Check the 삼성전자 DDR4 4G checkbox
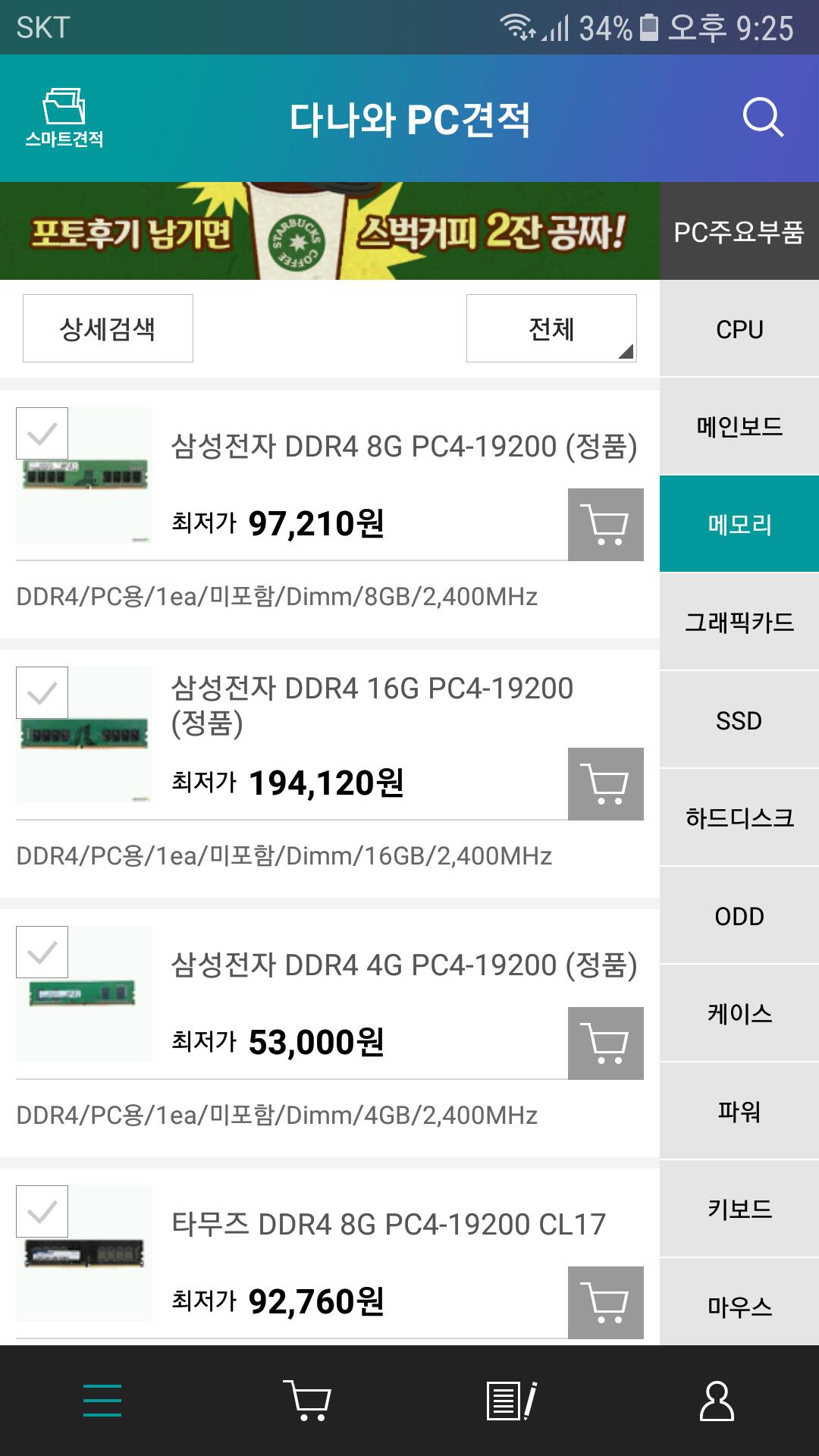The height and width of the screenshot is (1456, 819). [42, 952]
